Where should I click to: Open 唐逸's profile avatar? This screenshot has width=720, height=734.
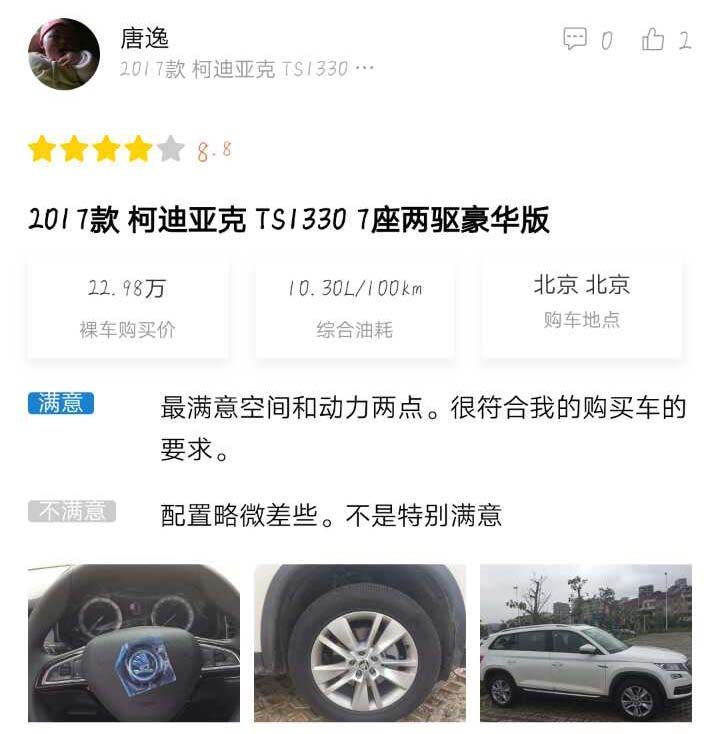64,54
